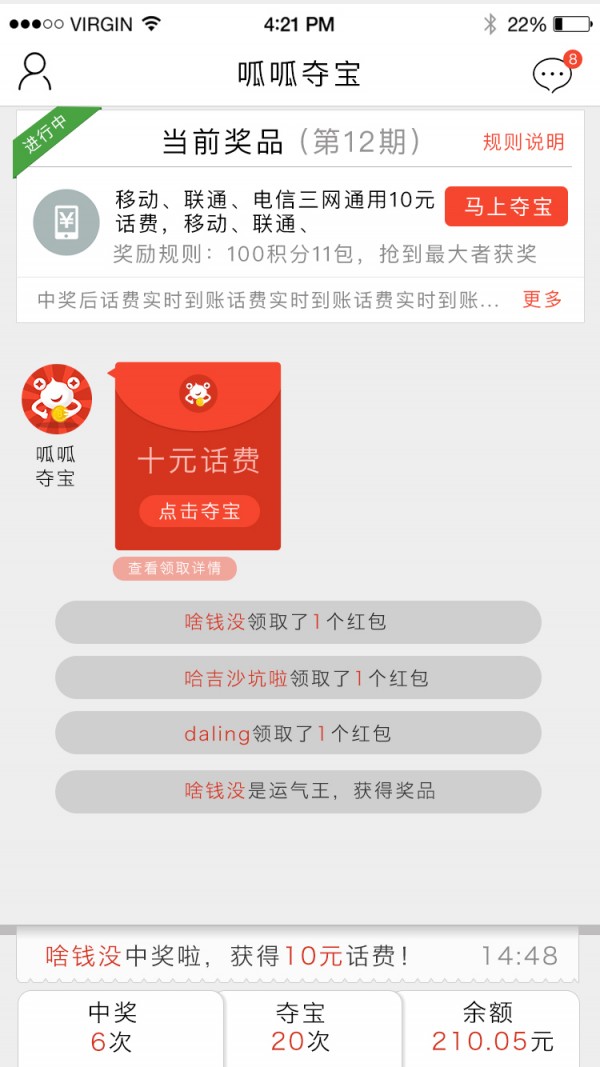The height and width of the screenshot is (1067, 600).
Task: Open the 规则说明 rules link
Action: (523, 142)
